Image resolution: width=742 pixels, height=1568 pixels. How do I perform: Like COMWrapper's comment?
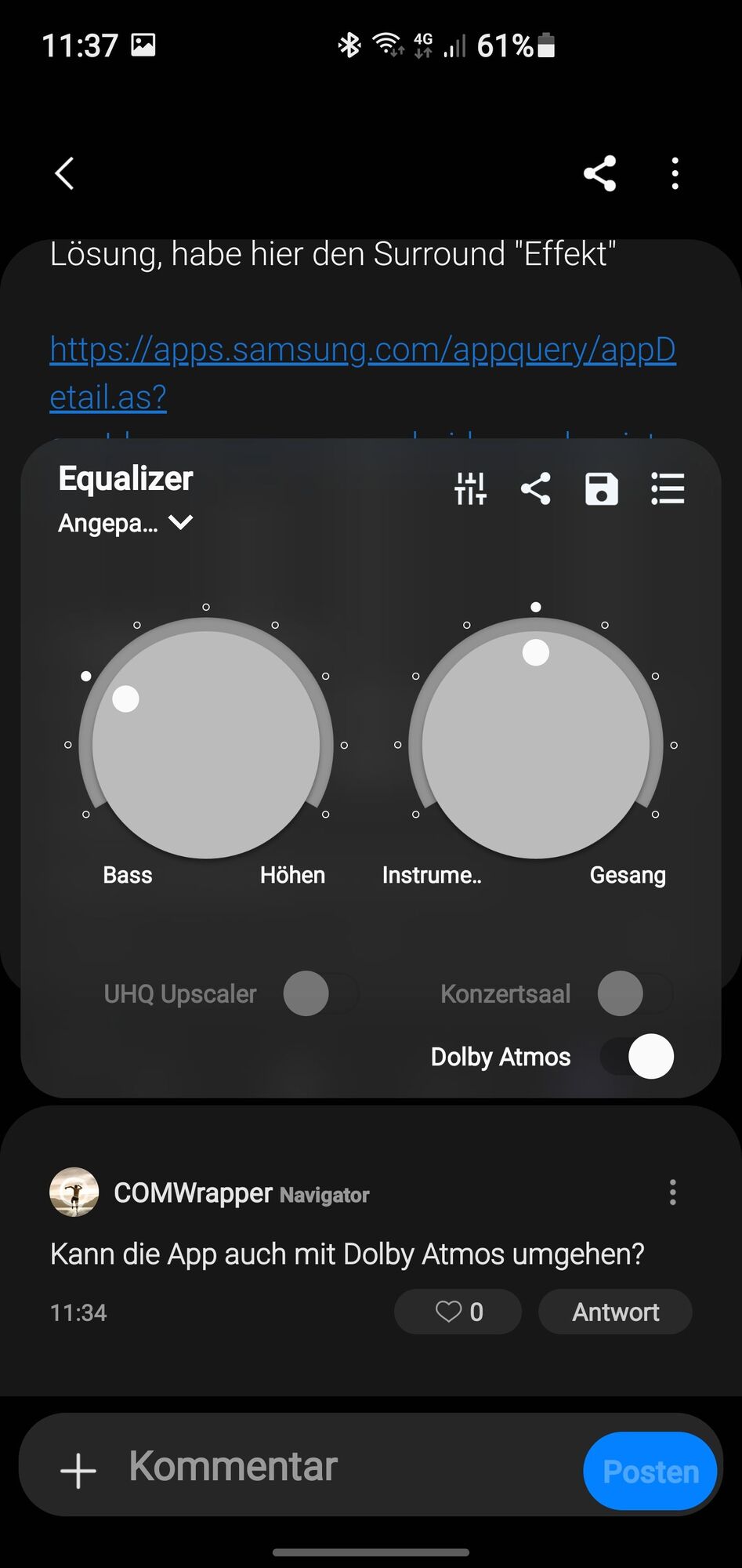458,1312
